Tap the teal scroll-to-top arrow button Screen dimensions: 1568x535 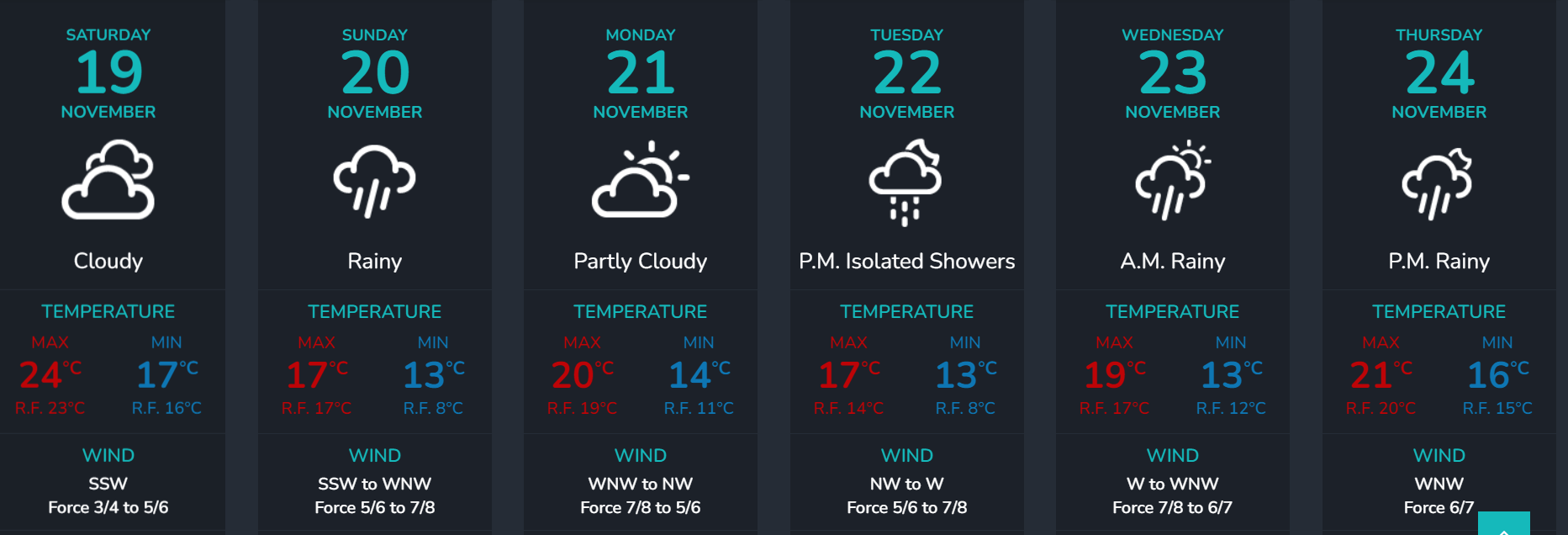[x=1503, y=525]
